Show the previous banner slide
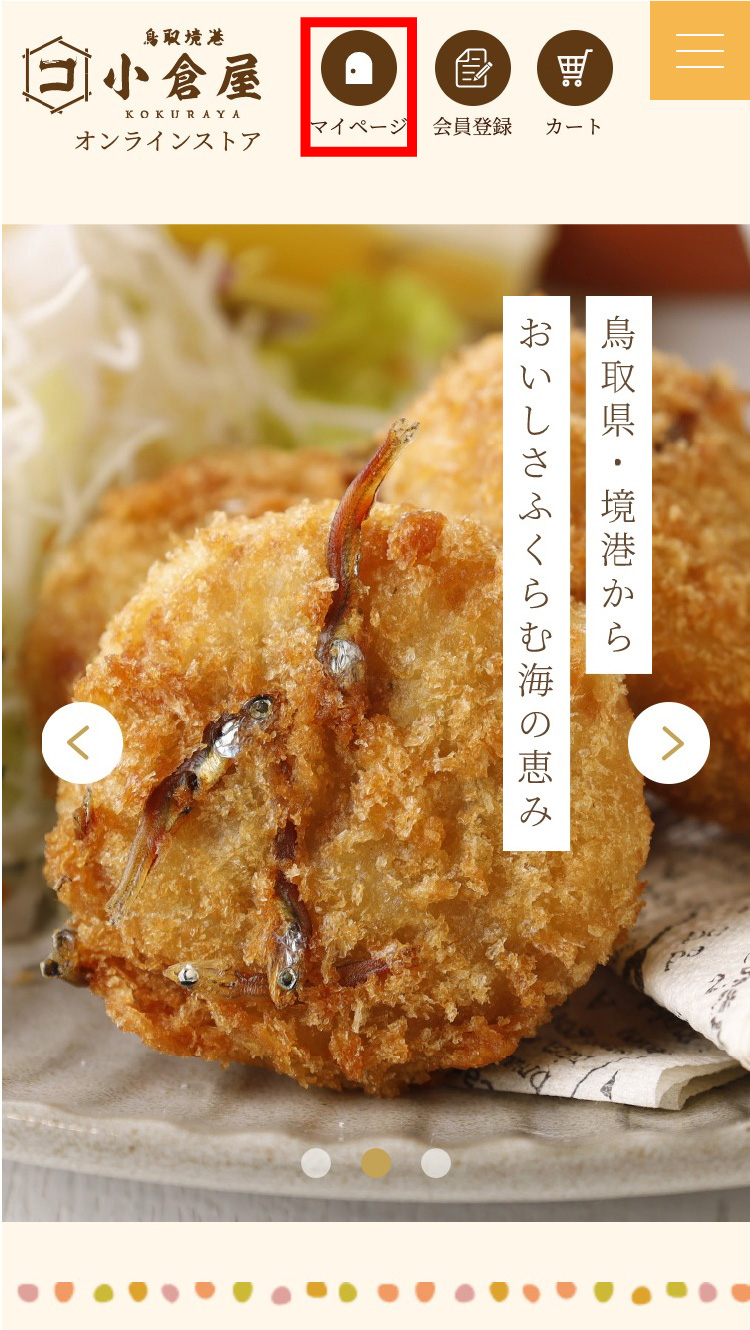The image size is (750, 1330). 82,743
